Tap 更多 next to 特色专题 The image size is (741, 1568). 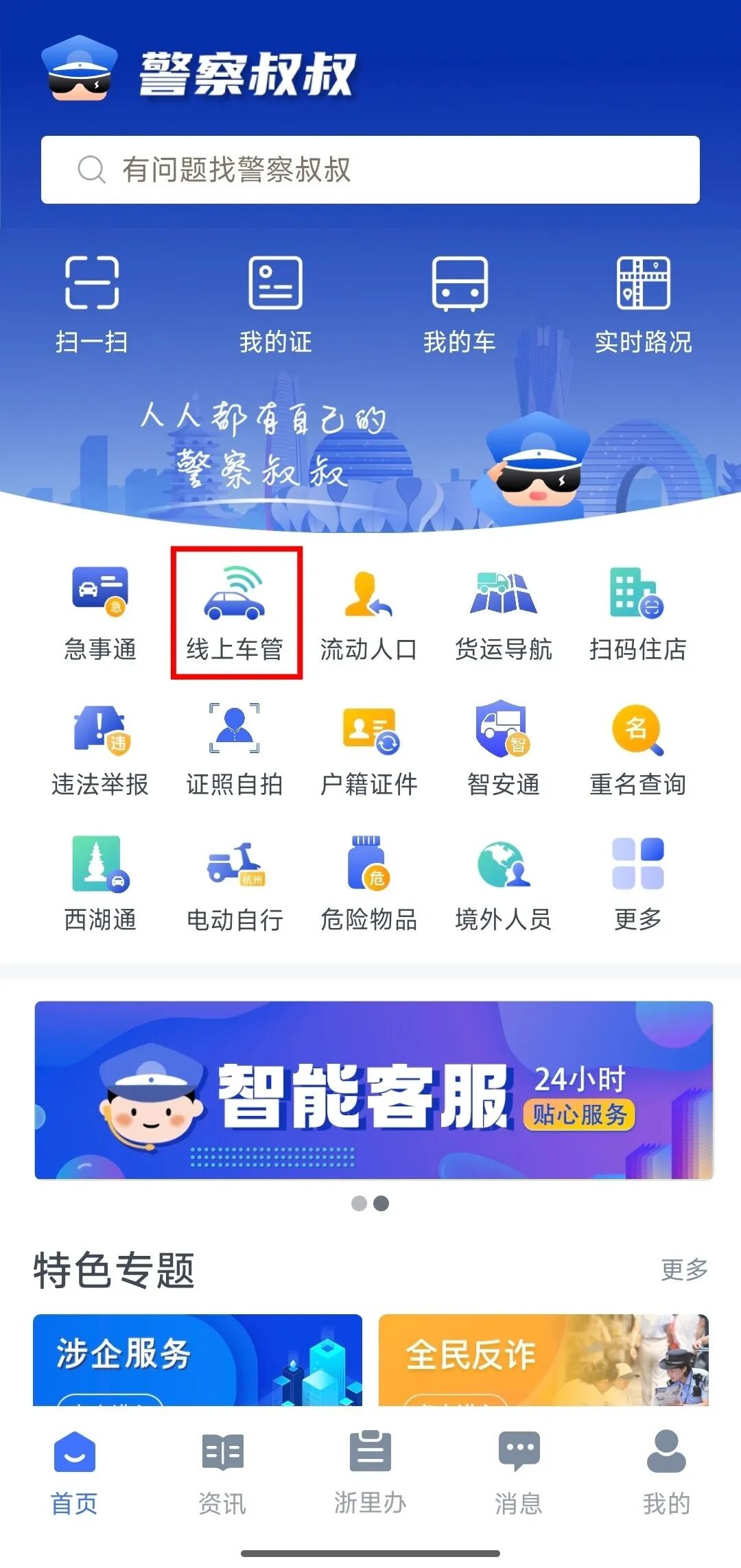[x=684, y=1270]
